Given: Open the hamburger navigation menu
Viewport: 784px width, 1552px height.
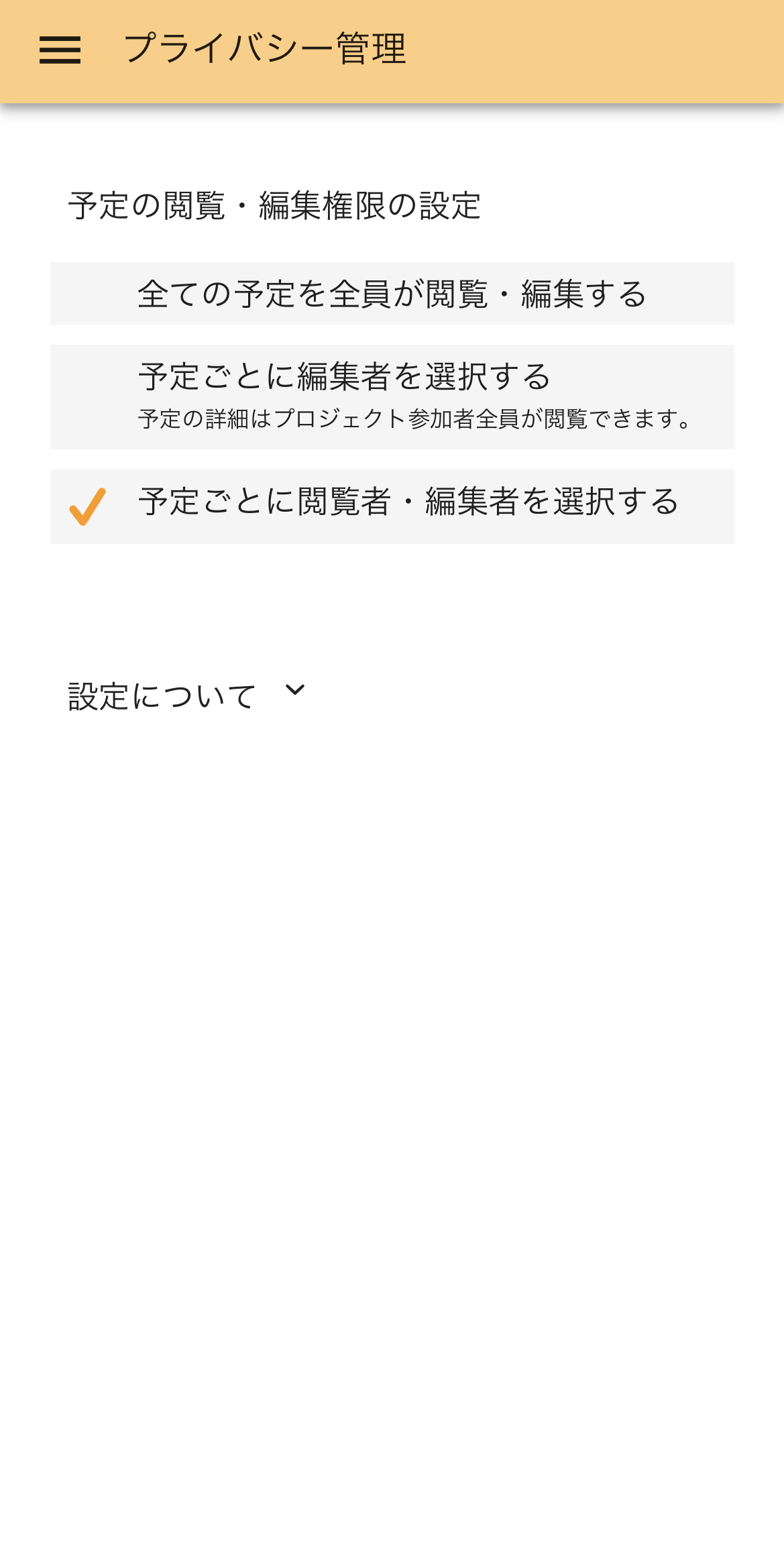Looking at the screenshot, I should point(60,50).
